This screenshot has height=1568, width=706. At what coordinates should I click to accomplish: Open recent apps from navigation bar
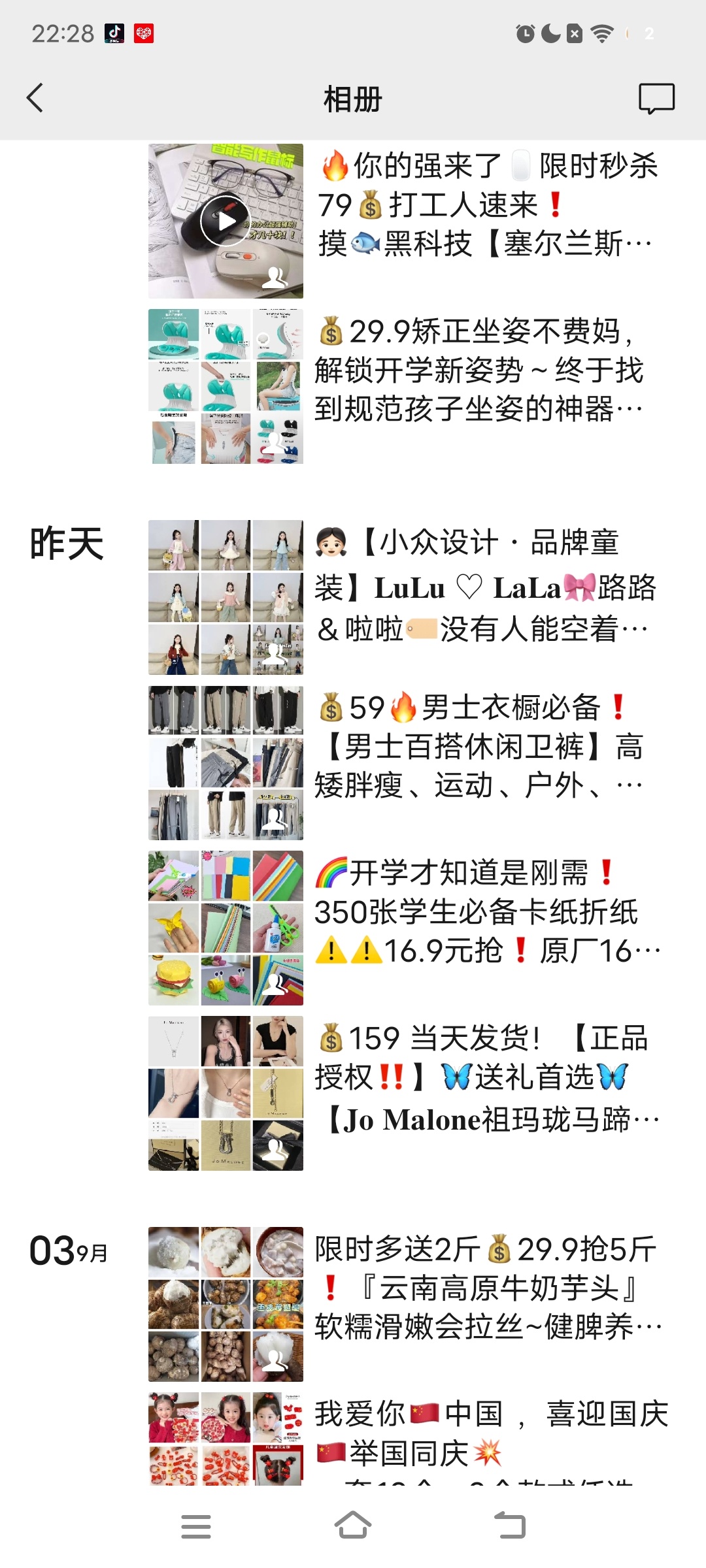[195, 1526]
